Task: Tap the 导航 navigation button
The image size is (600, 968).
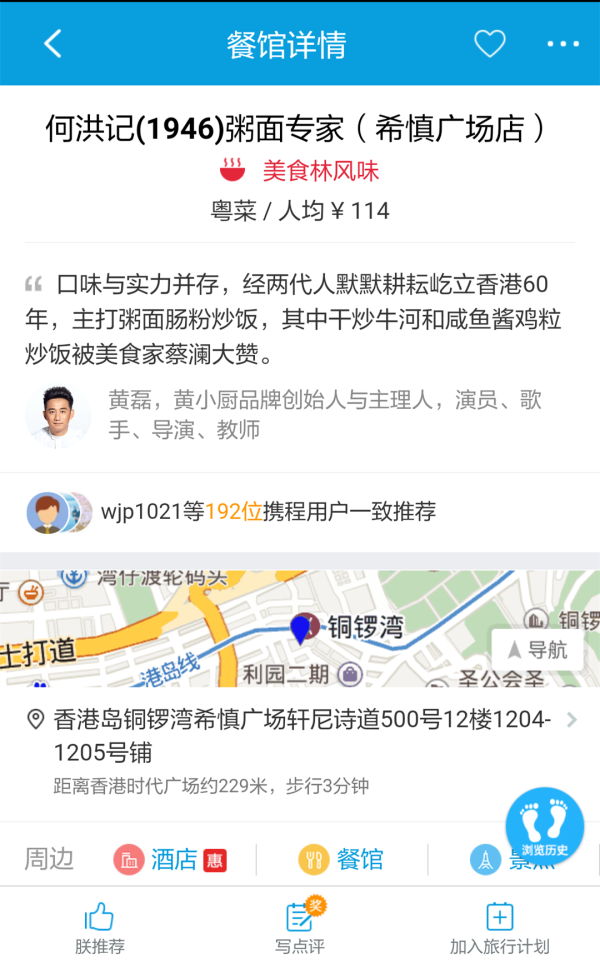Action: 538,650
